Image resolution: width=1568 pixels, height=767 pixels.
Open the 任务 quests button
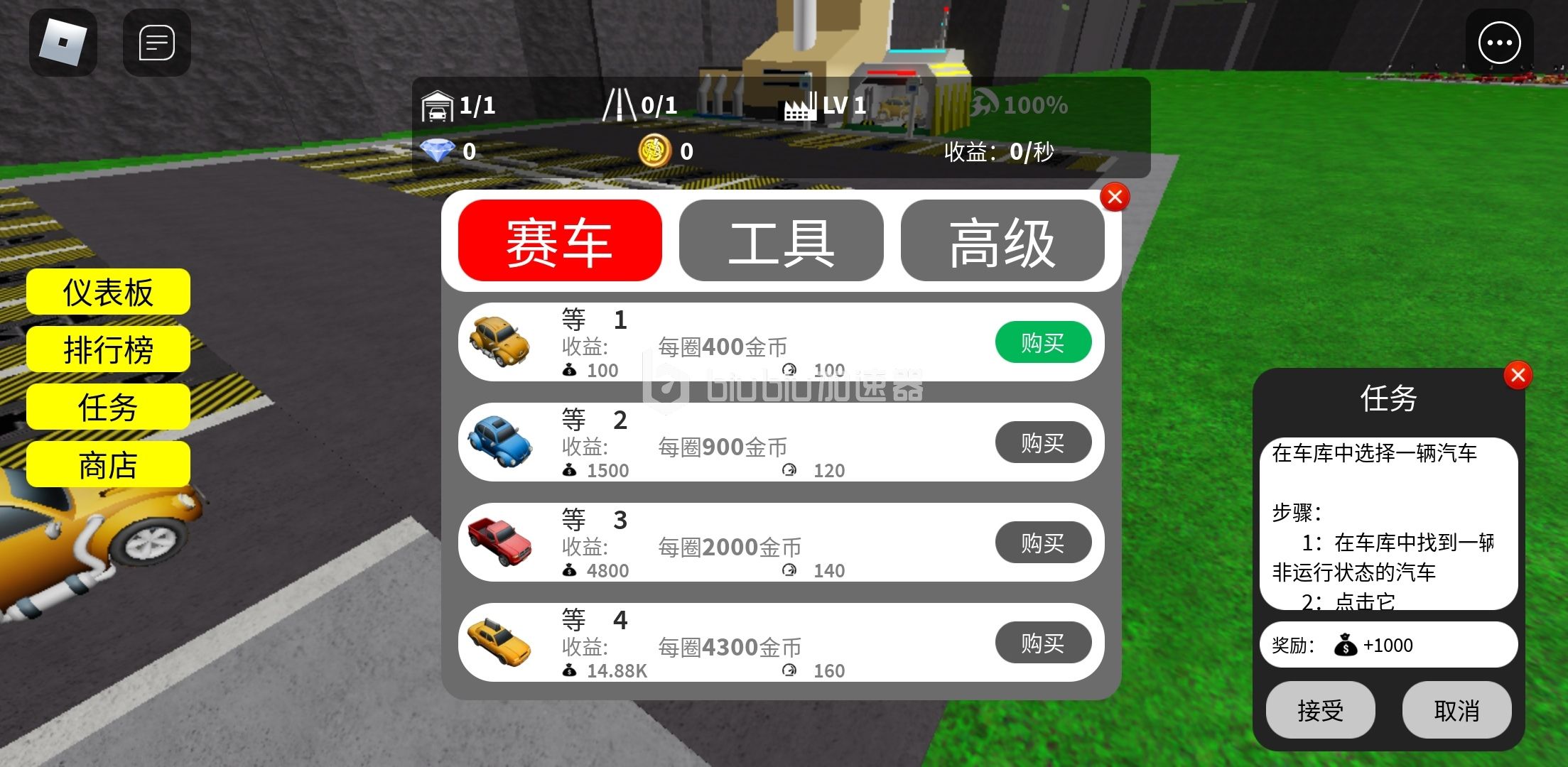[108, 407]
